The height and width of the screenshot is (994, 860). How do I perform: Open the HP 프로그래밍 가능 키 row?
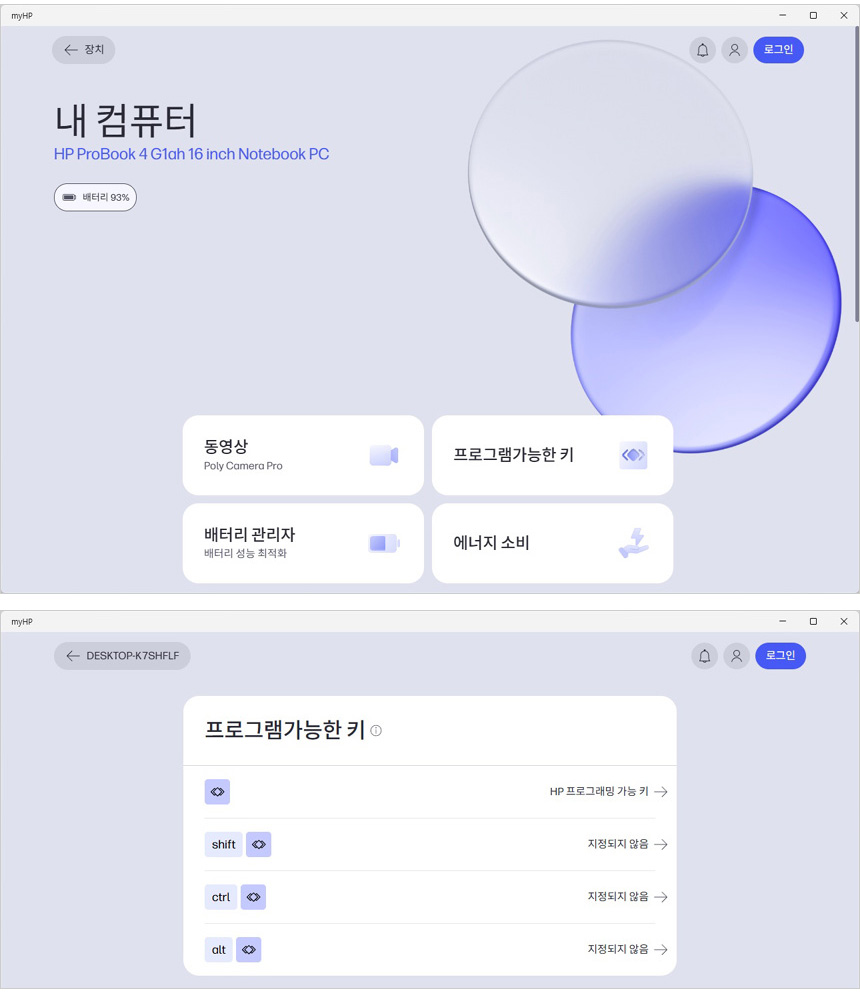608,792
